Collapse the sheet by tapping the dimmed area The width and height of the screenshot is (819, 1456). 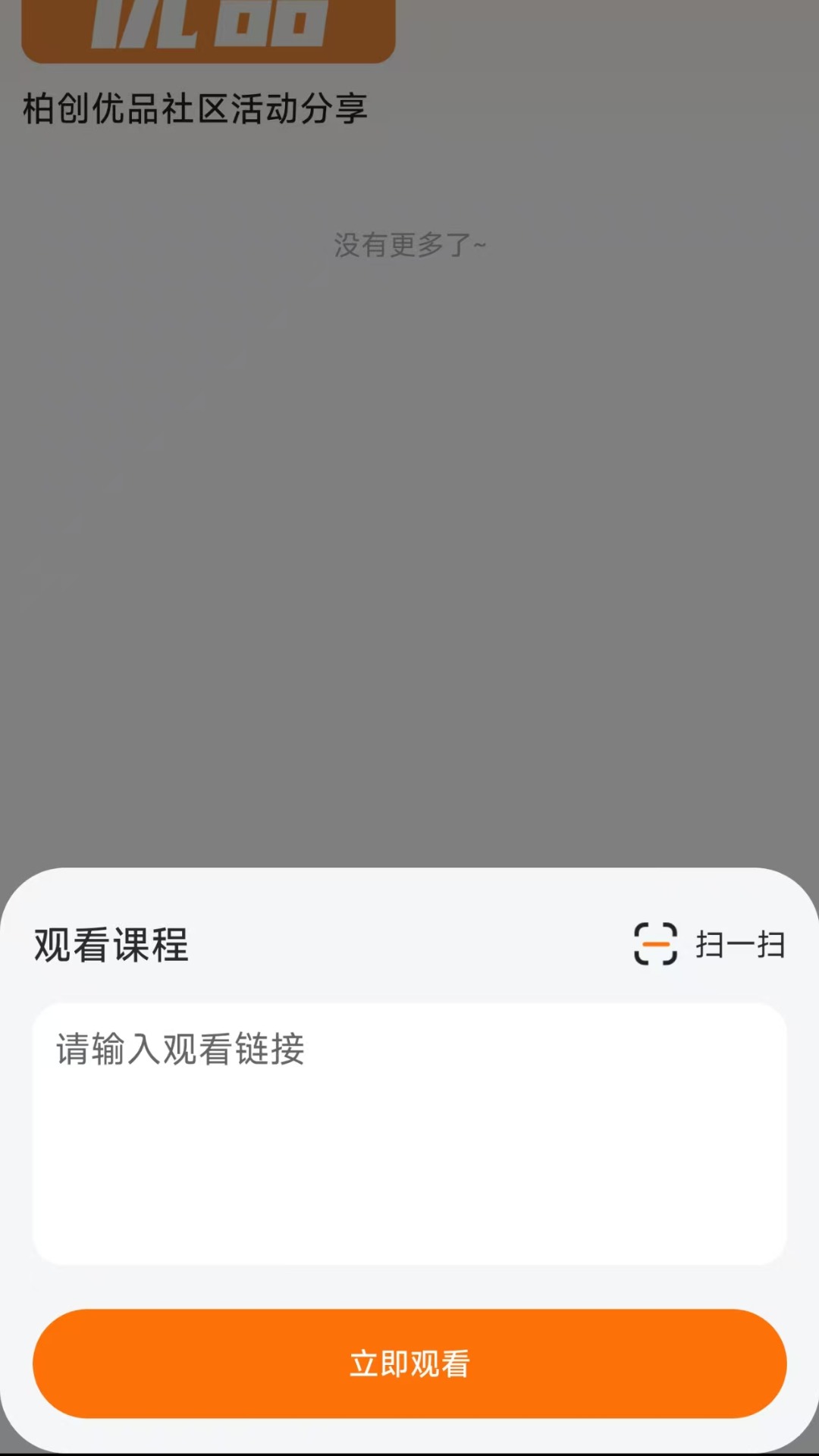tap(409, 531)
